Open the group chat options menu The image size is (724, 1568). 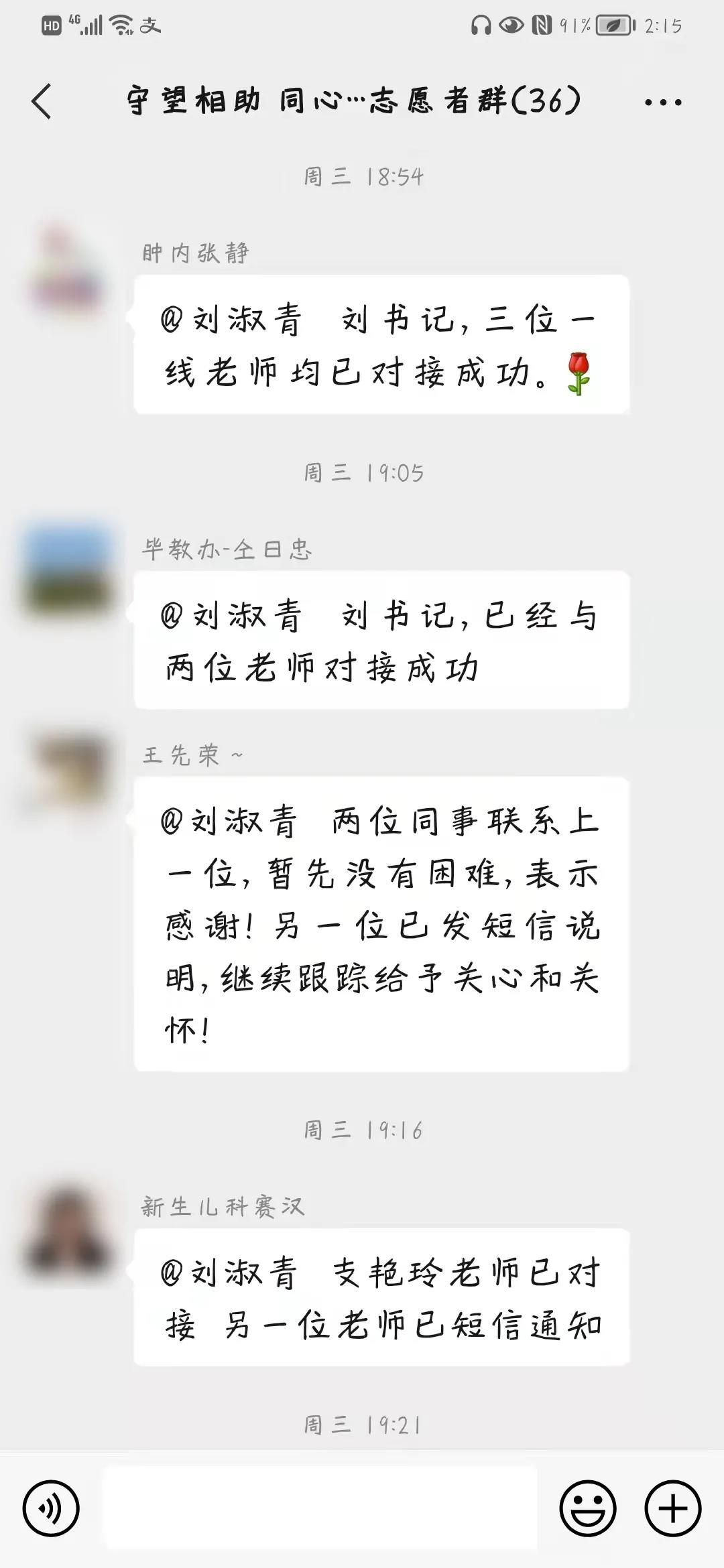(662, 103)
